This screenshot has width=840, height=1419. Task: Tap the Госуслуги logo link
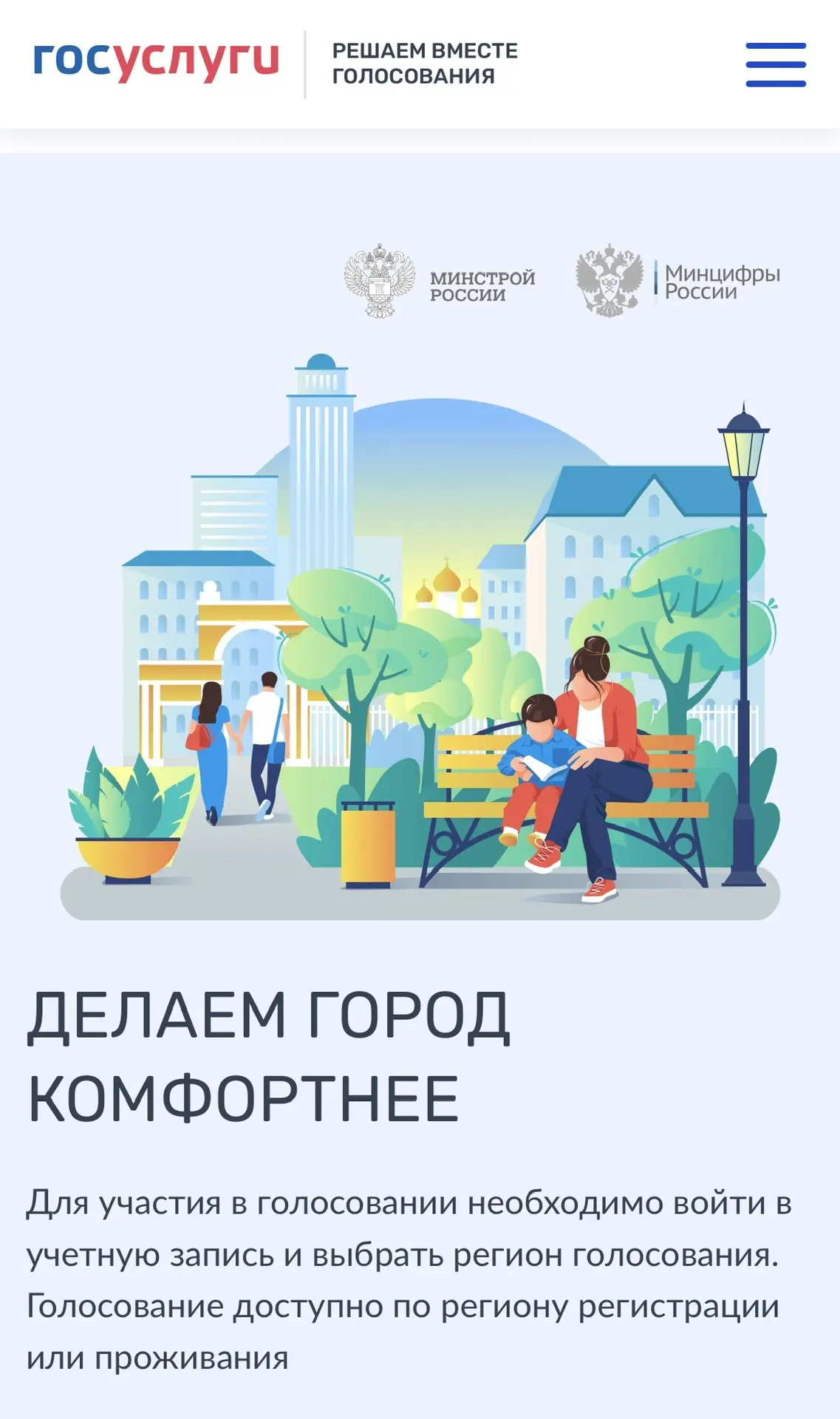point(157,62)
